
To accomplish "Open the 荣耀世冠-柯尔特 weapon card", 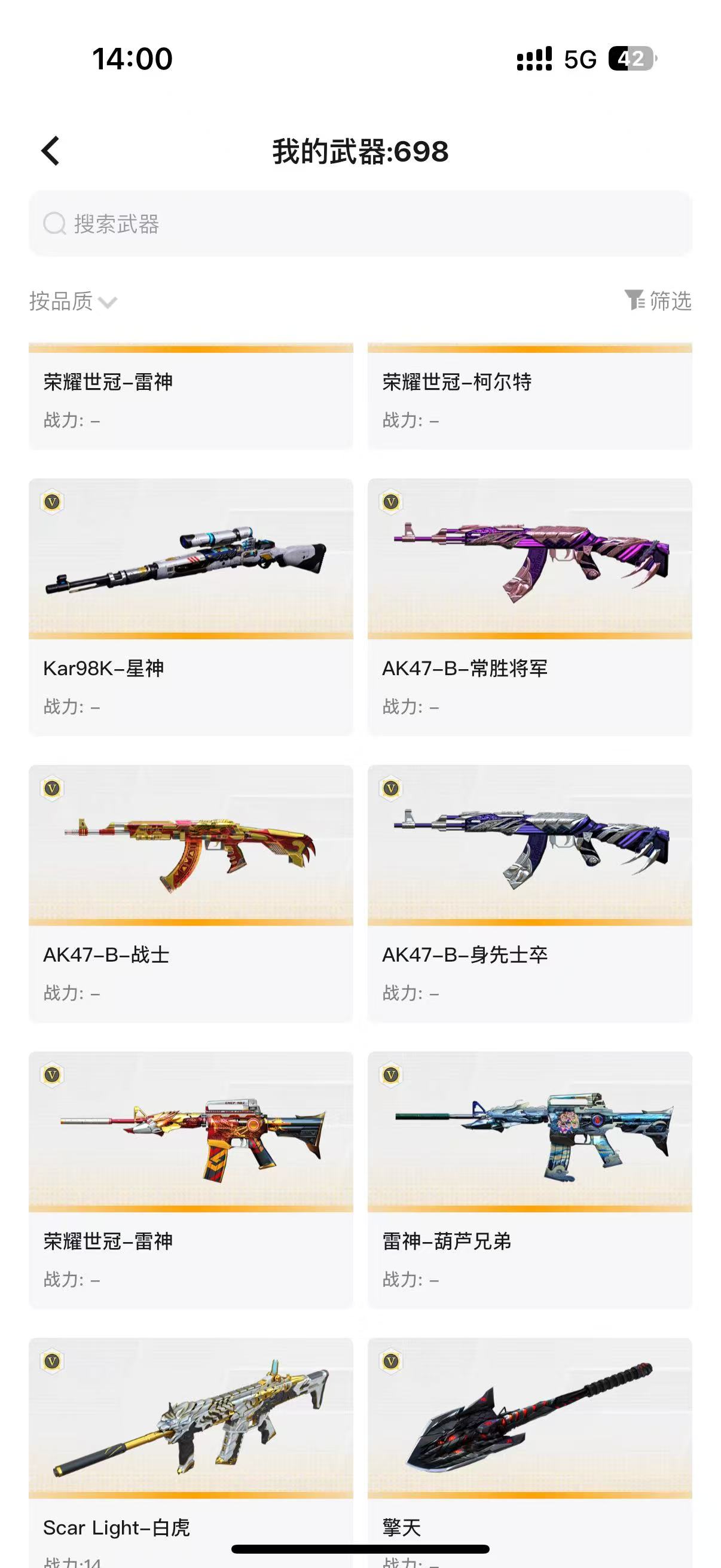I will [x=529, y=396].
